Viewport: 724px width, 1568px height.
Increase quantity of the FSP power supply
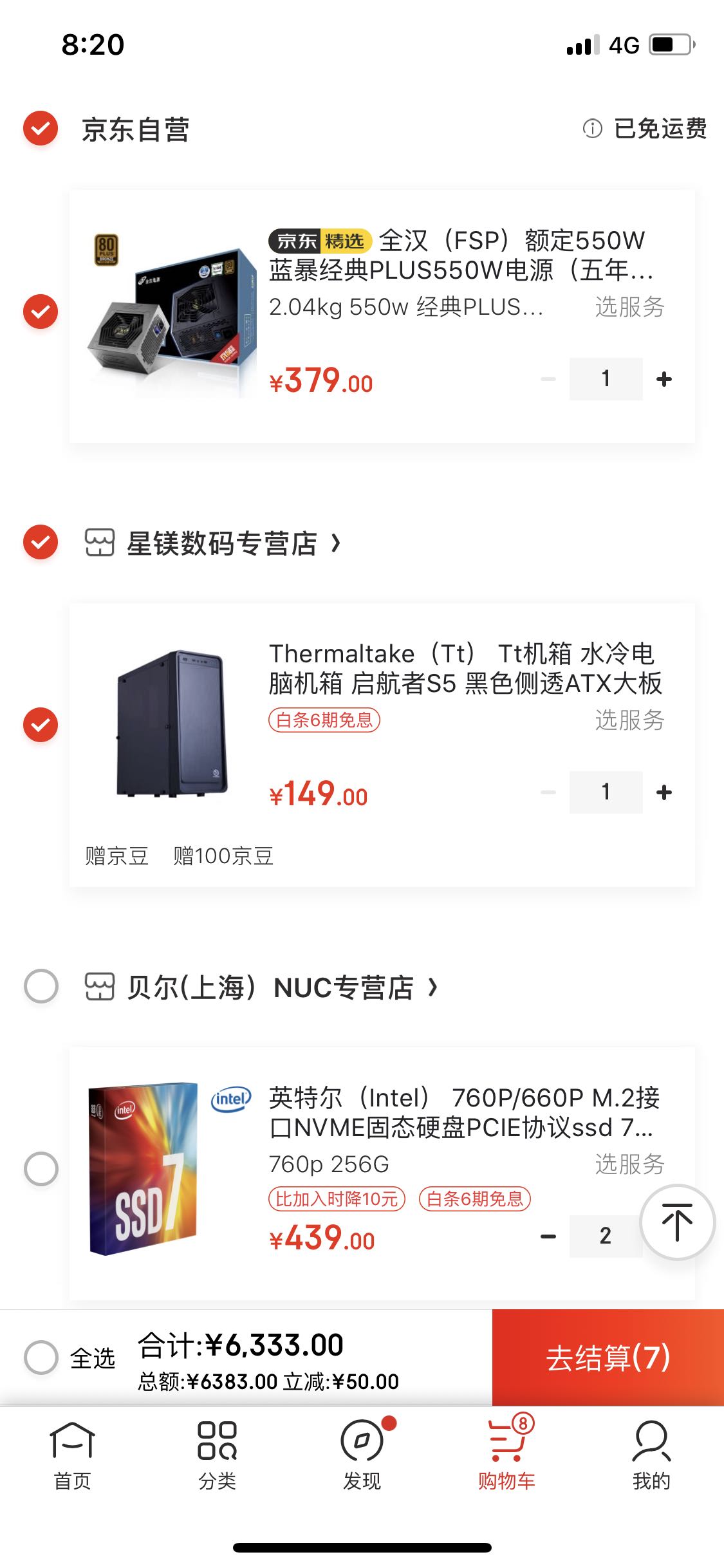[x=664, y=379]
